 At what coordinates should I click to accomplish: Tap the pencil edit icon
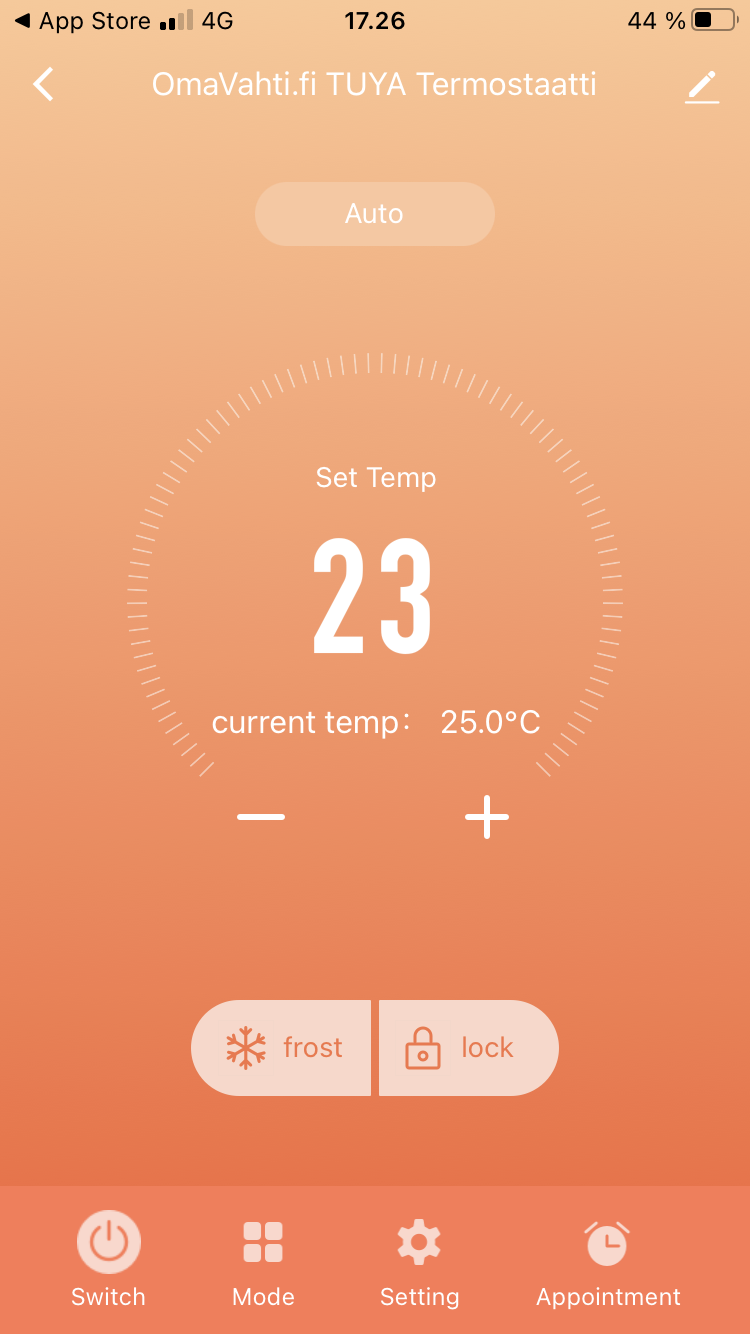(702, 86)
